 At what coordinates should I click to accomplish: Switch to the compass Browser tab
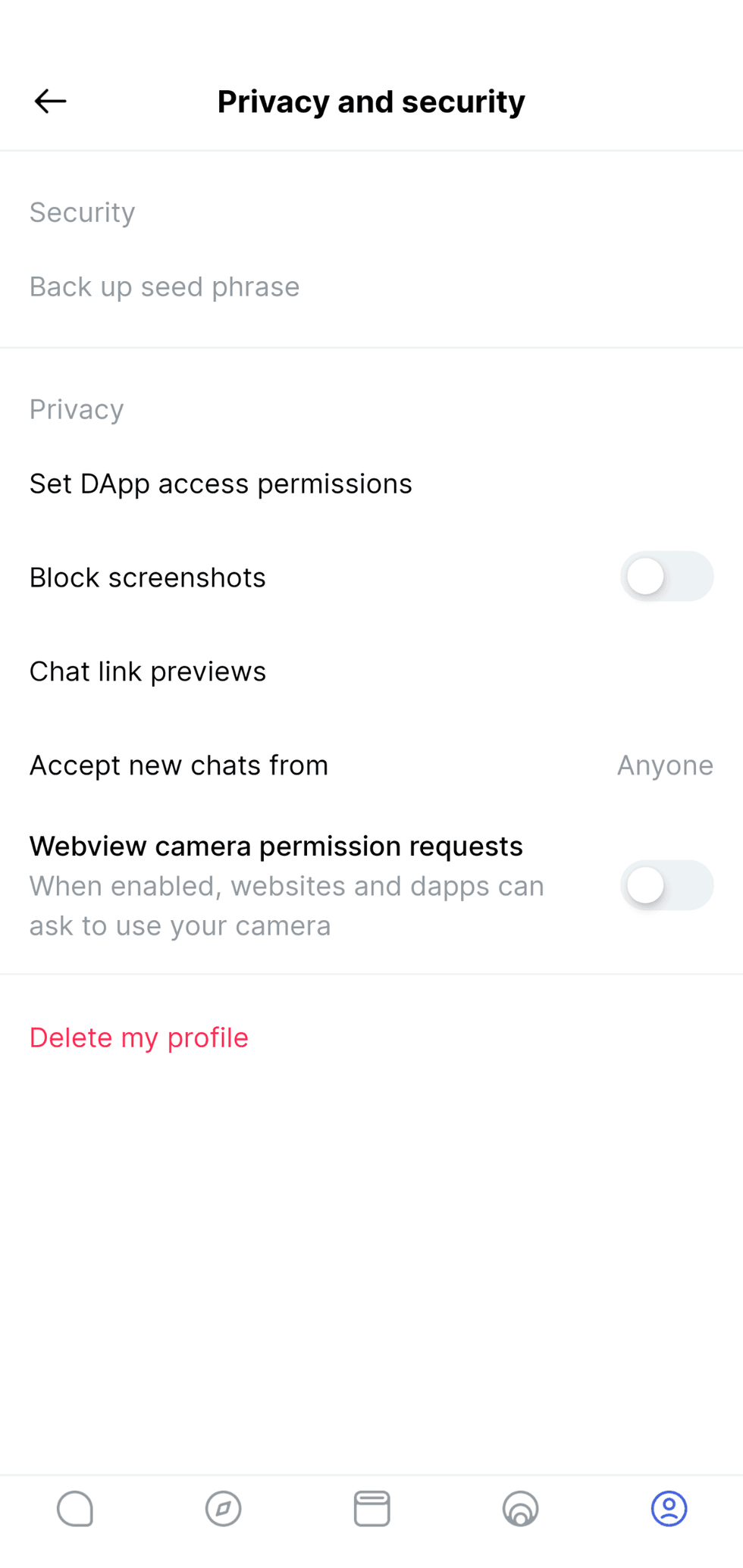tap(223, 1508)
